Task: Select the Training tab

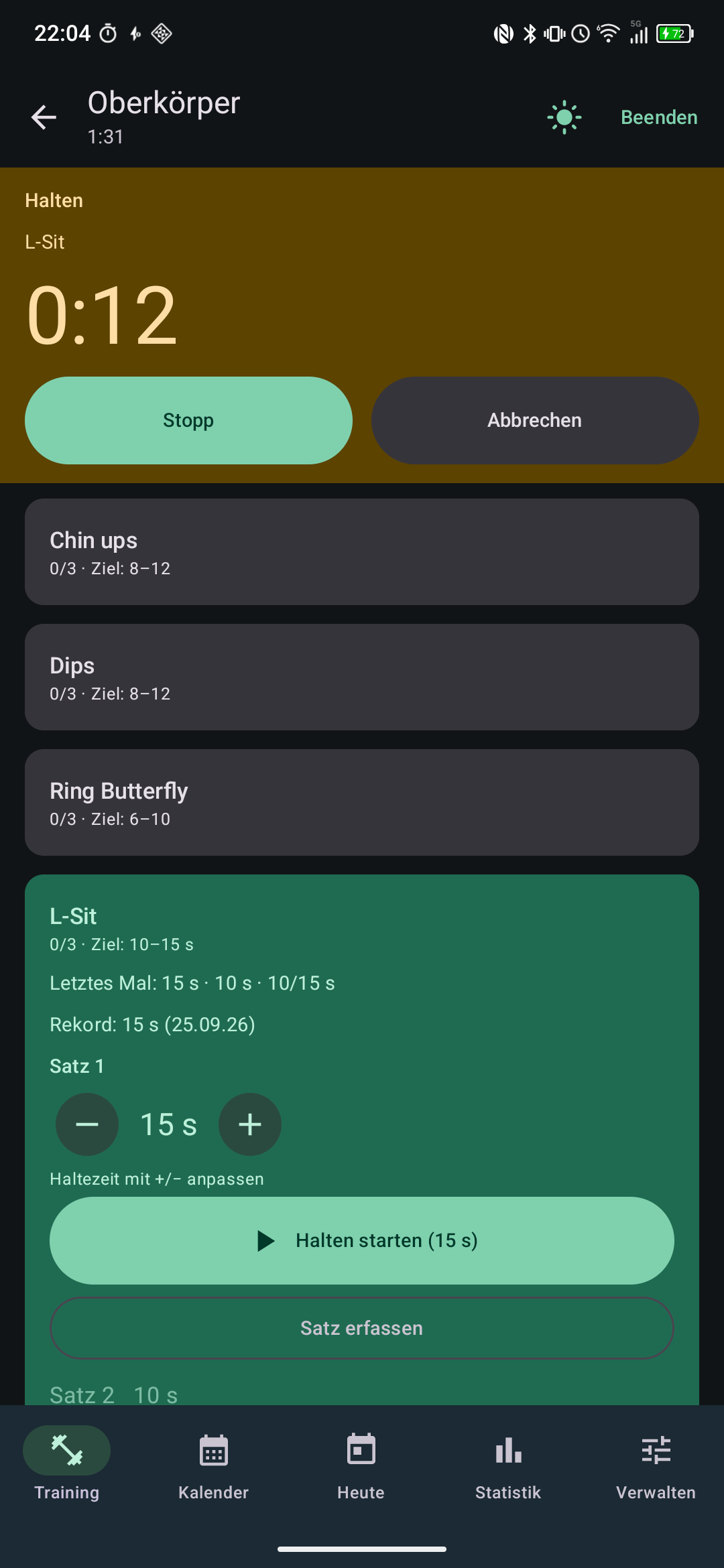Action: coord(67,1463)
